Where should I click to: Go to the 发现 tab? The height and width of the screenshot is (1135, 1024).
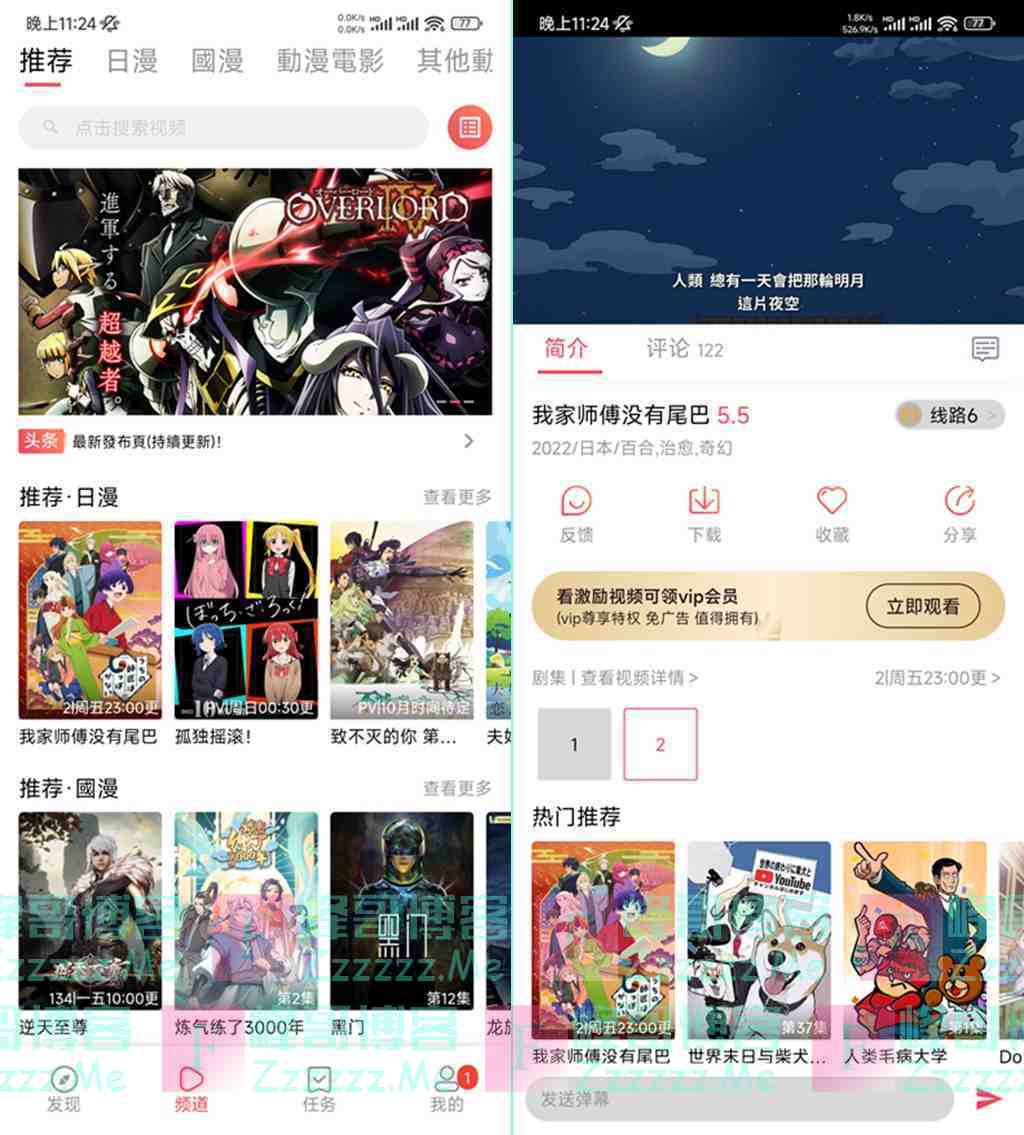(x=63, y=1088)
